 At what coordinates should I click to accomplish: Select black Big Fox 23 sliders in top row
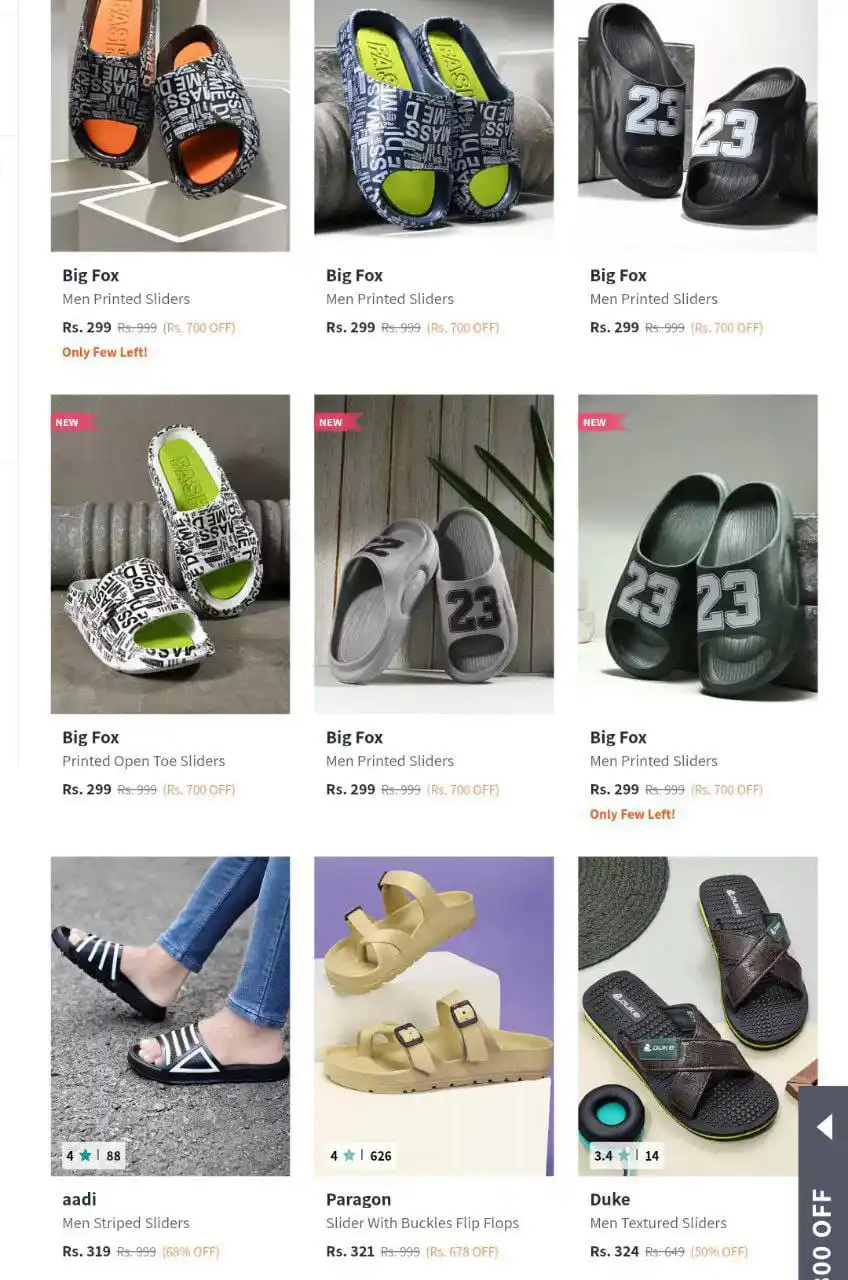(x=697, y=125)
